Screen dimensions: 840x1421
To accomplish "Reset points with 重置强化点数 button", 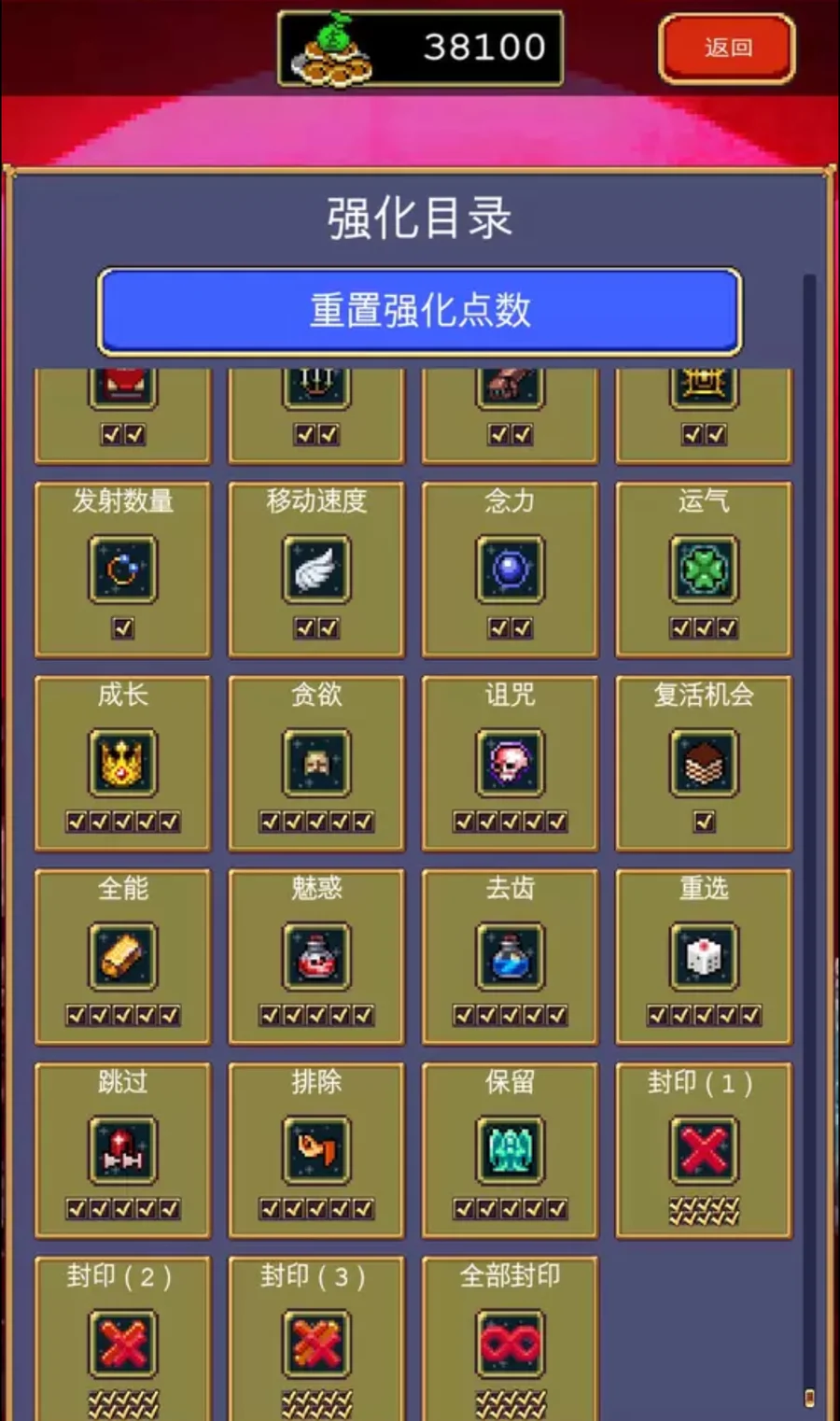I will (x=419, y=311).
